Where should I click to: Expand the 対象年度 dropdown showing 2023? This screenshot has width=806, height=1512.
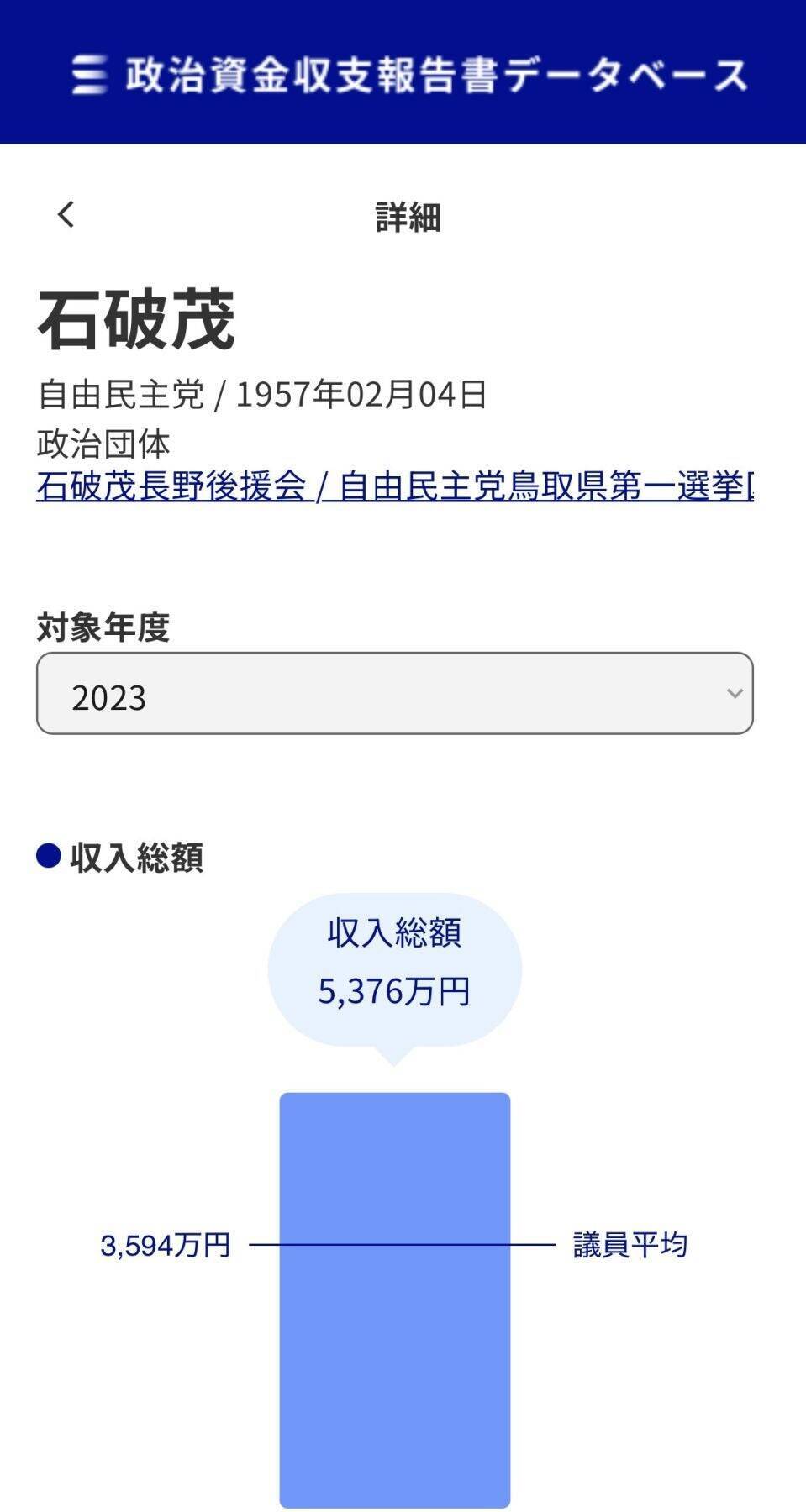394,694
